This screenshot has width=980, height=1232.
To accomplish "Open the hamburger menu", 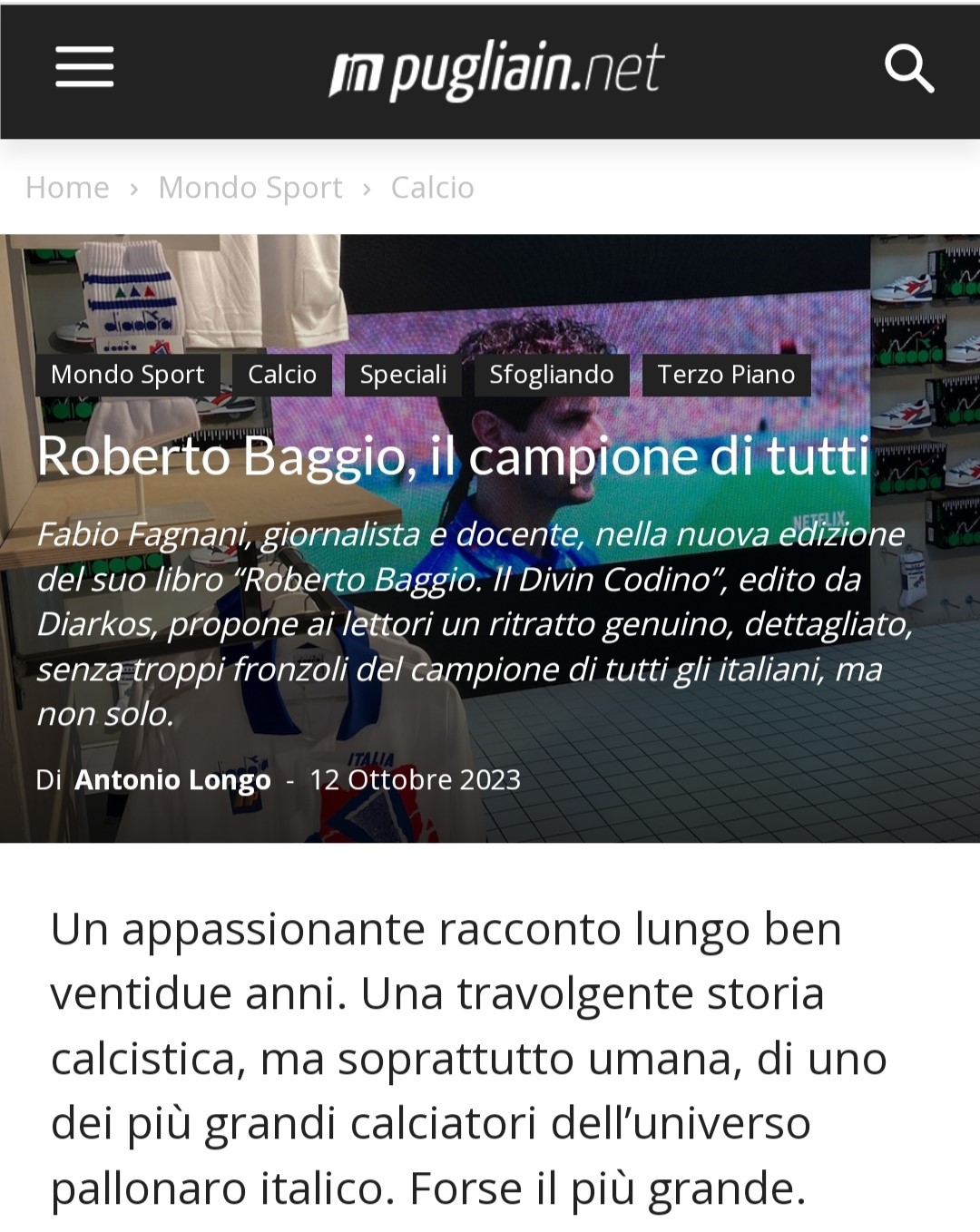I will [x=84, y=68].
